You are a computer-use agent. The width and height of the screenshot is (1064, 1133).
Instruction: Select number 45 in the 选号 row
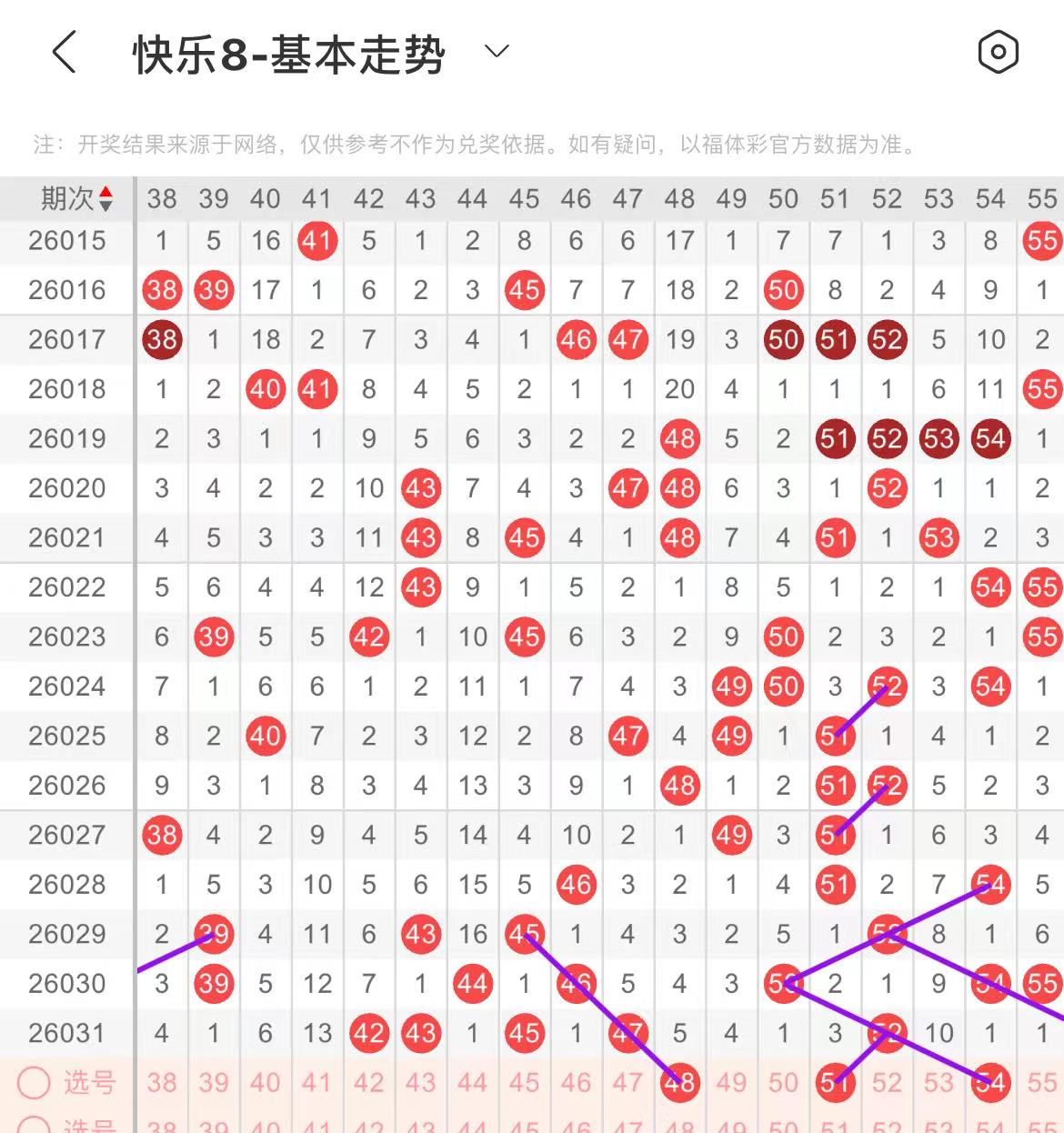coord(524,1082)
